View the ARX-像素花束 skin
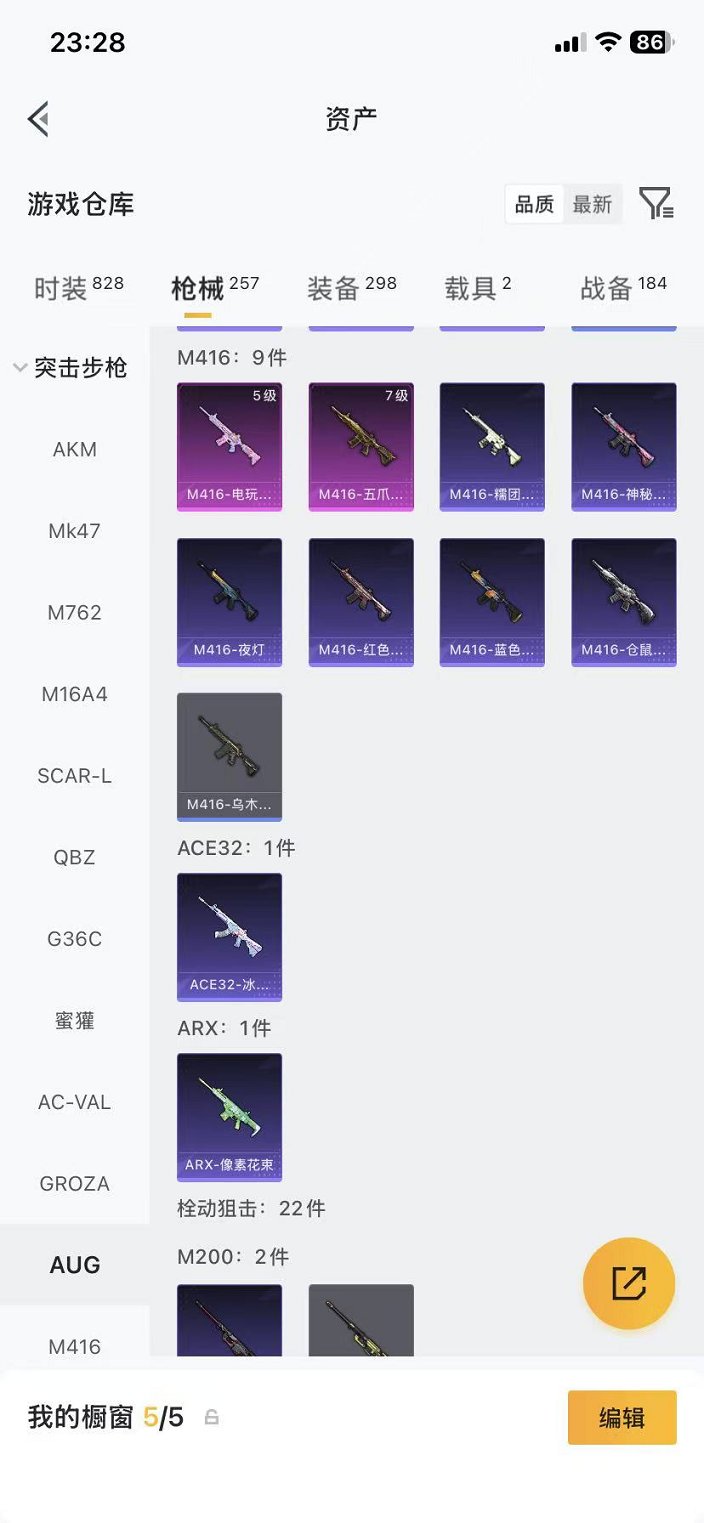This screenshot has height=1523, width=704. (229, 1117)
